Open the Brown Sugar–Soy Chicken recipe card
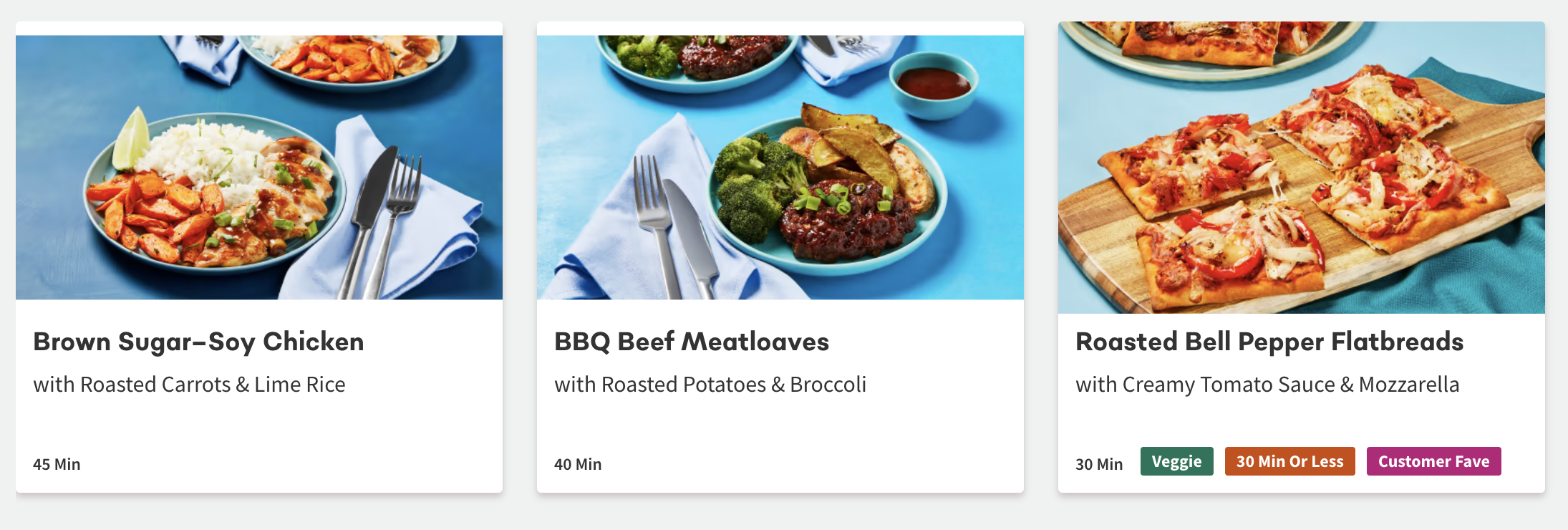This screenshot has height=530, width=1568. tap(198, 342)
